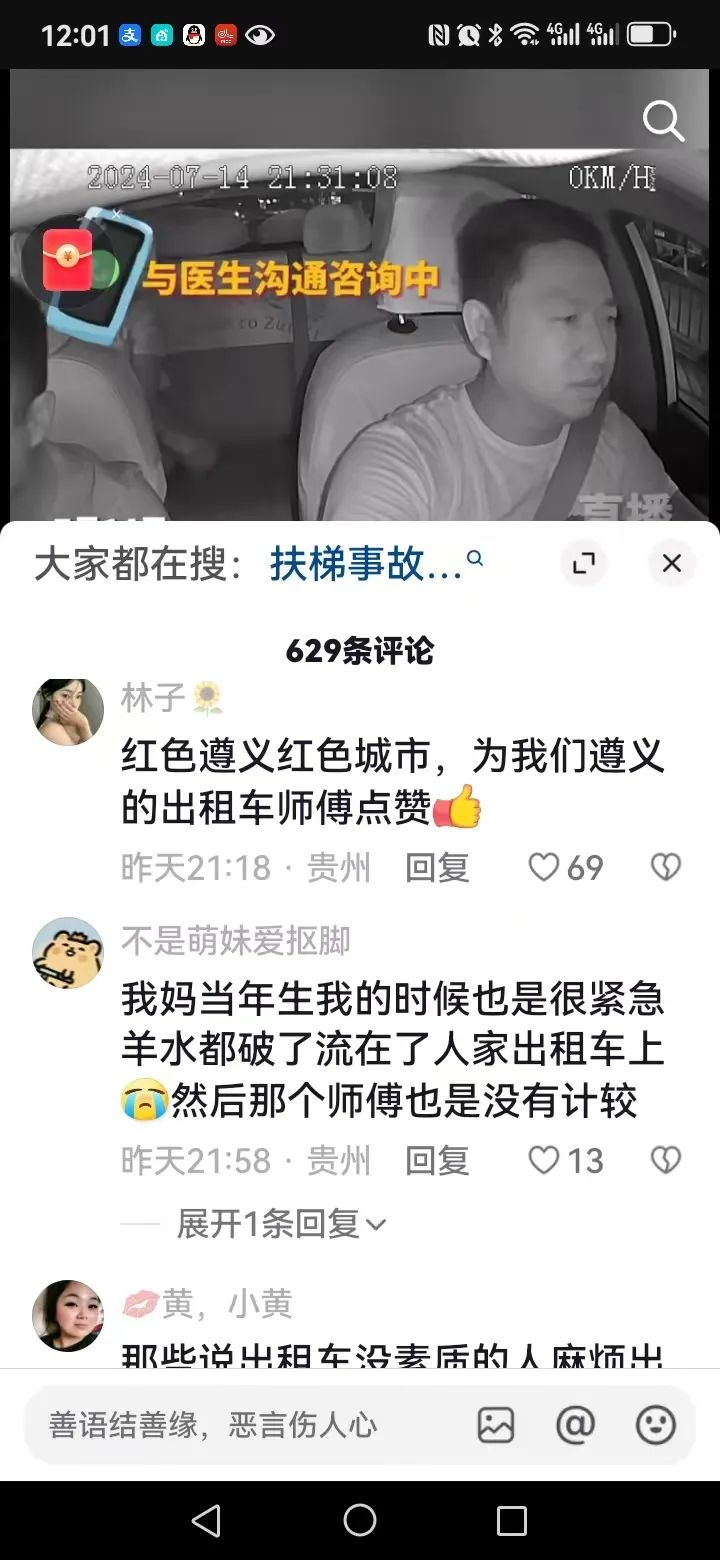The width and height of the screenshot is (720, 1560).
Task: Open the red envelope reward widget
Action: pos(68,260)
